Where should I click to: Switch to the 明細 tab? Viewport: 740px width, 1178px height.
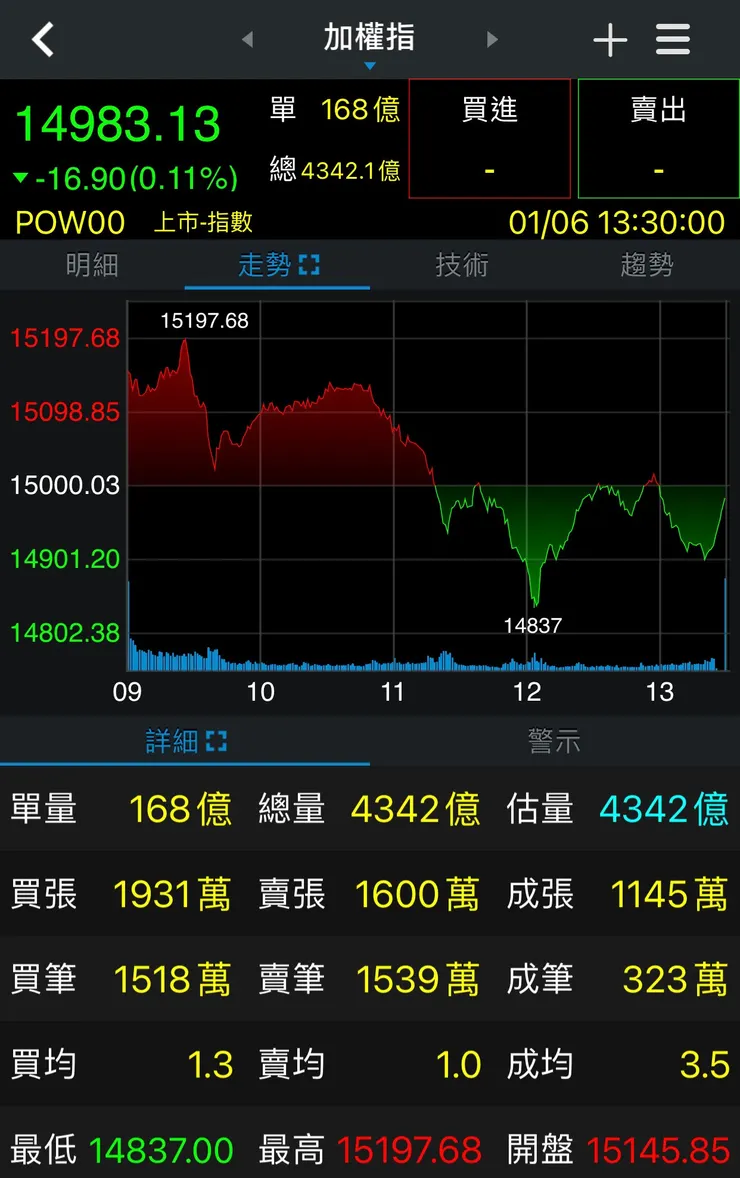[x=92, y=265]
